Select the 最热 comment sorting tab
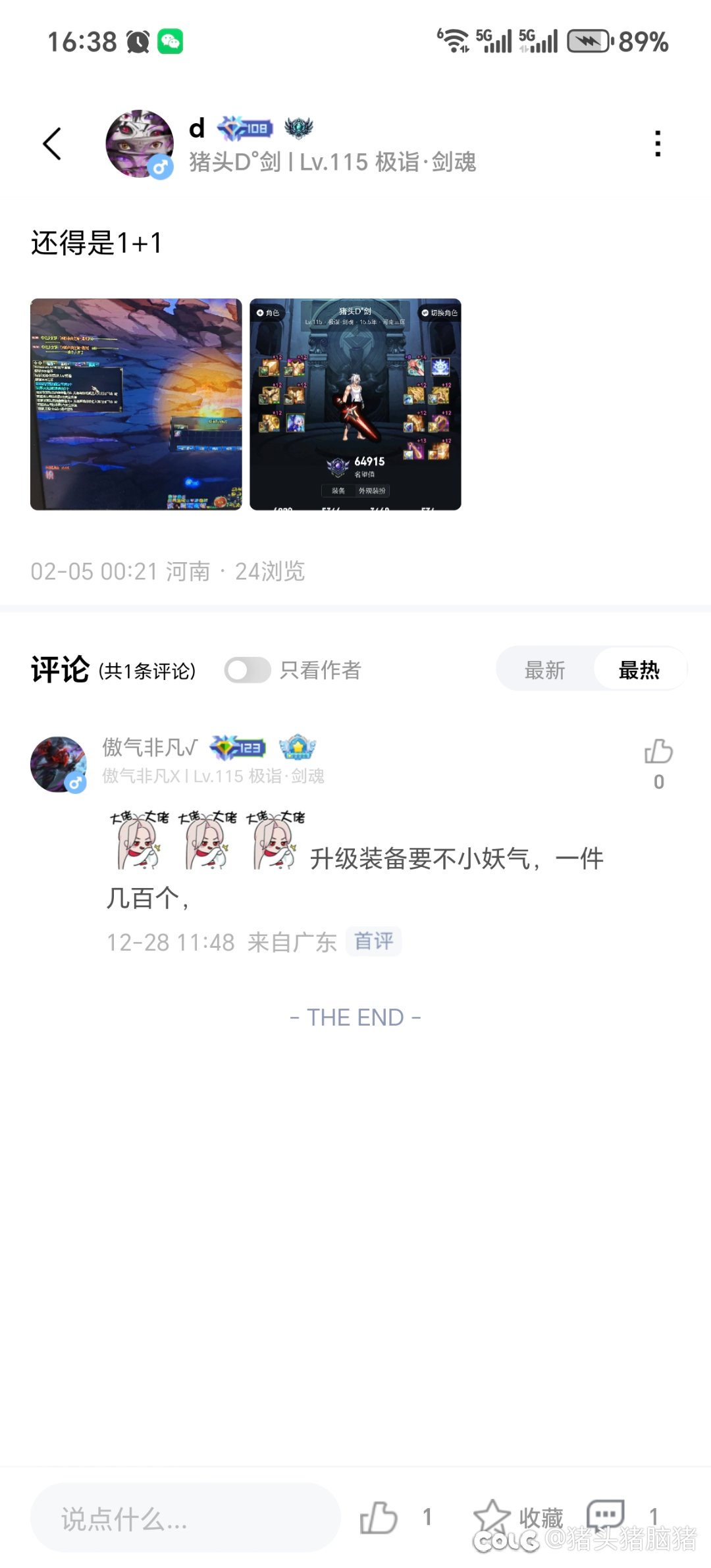 click(639, 670)
